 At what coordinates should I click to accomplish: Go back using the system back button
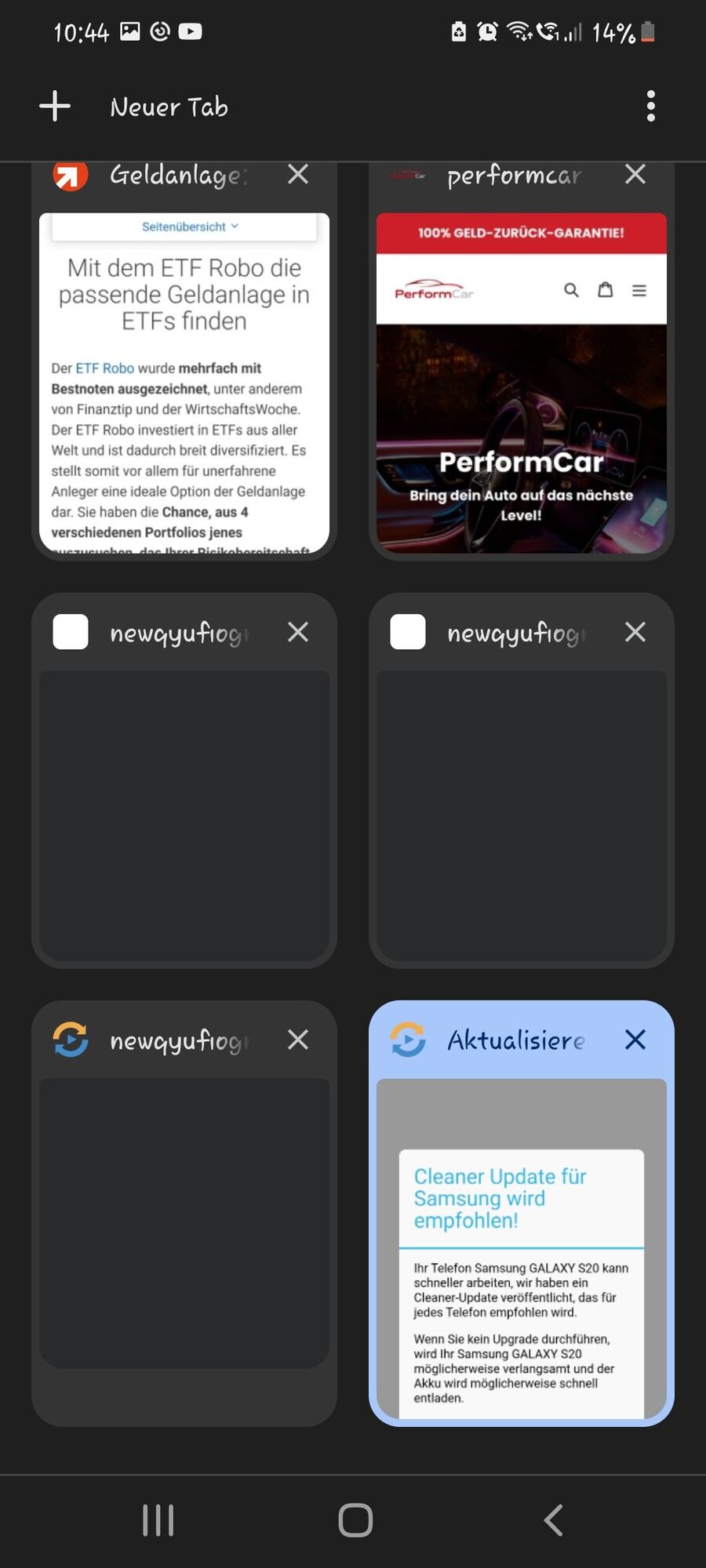point(553,1520)
